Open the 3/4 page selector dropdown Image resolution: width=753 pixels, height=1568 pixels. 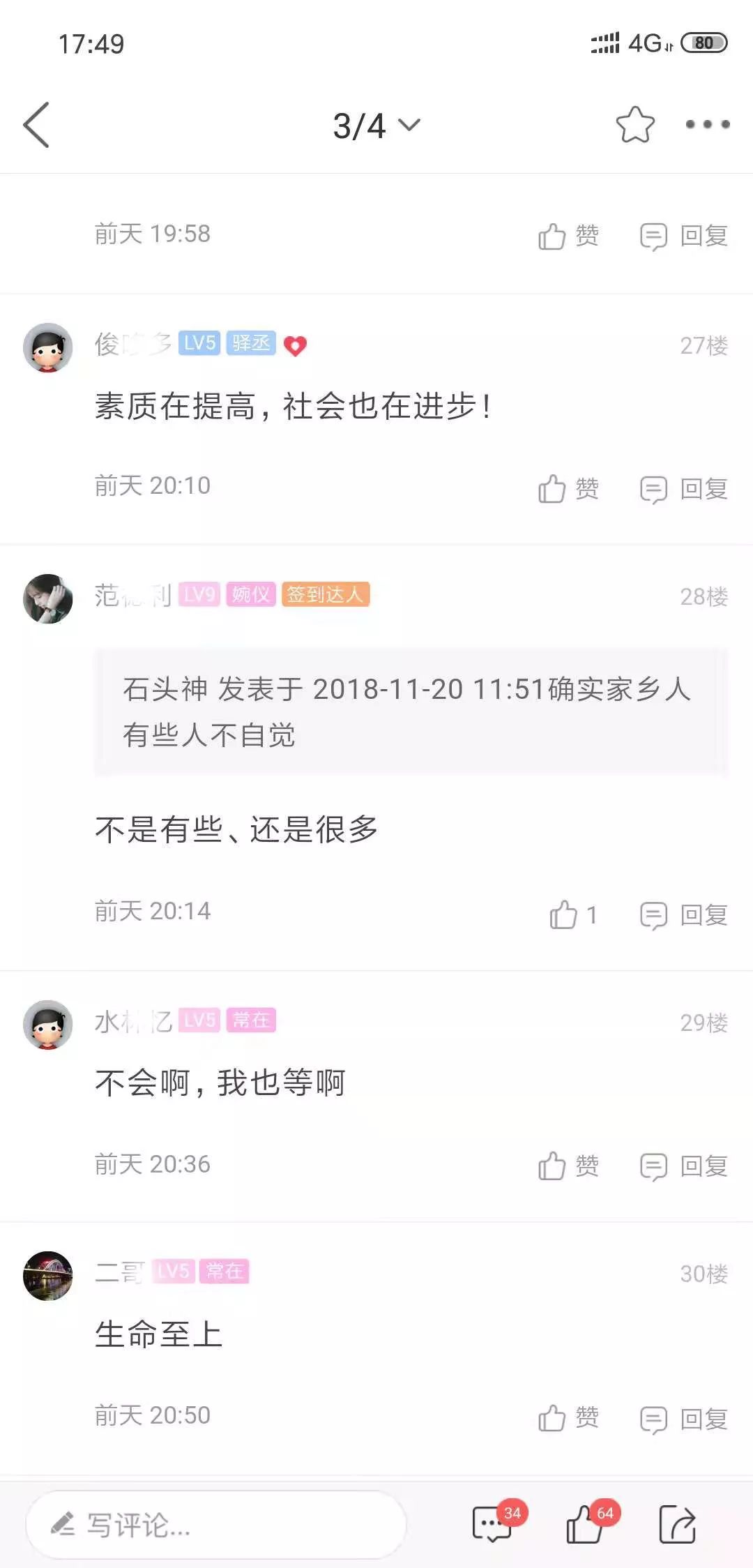coord(376,126)
